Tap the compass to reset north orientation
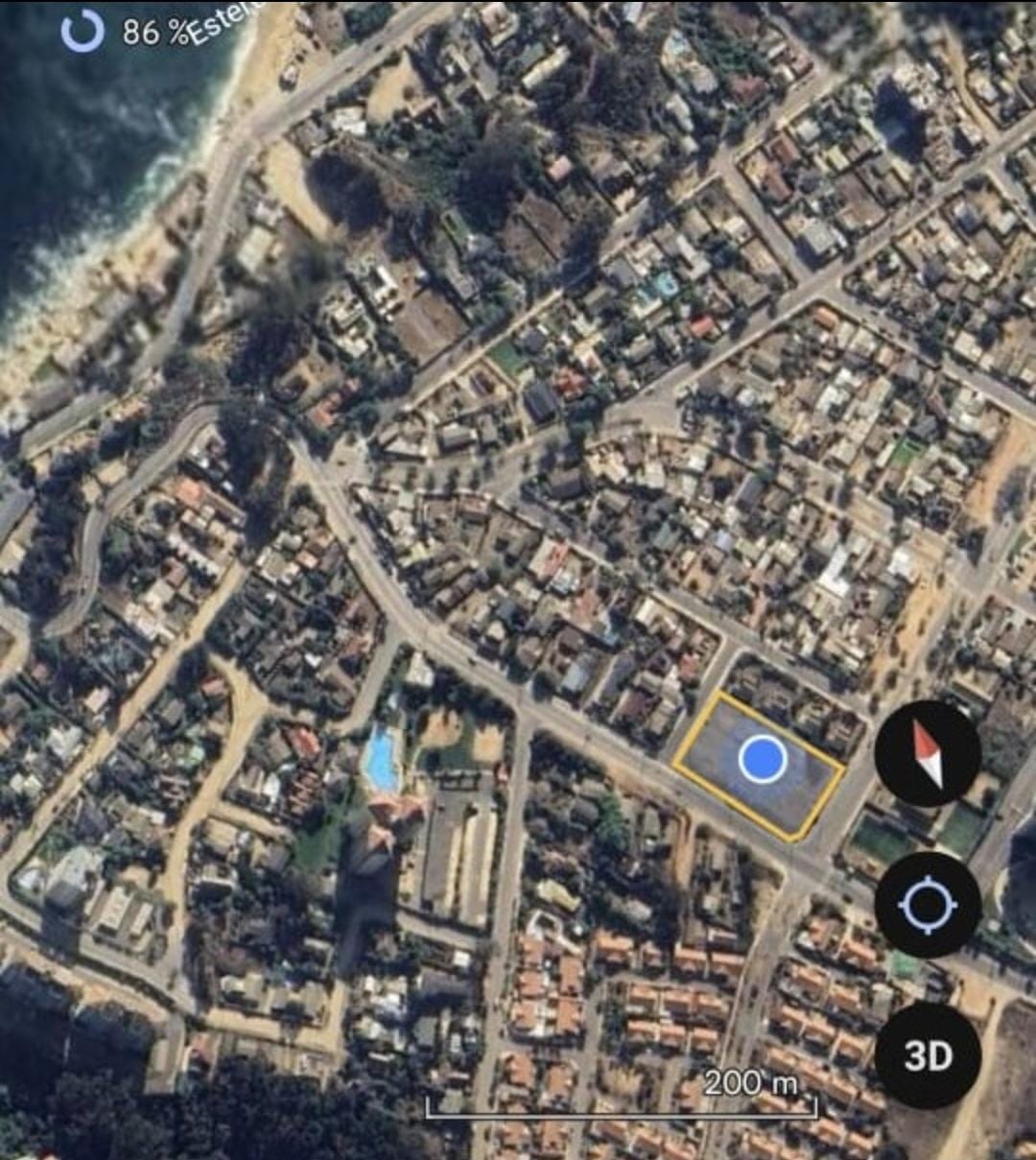Viewport: 1036px width, 1160px height. click(927, 753)
